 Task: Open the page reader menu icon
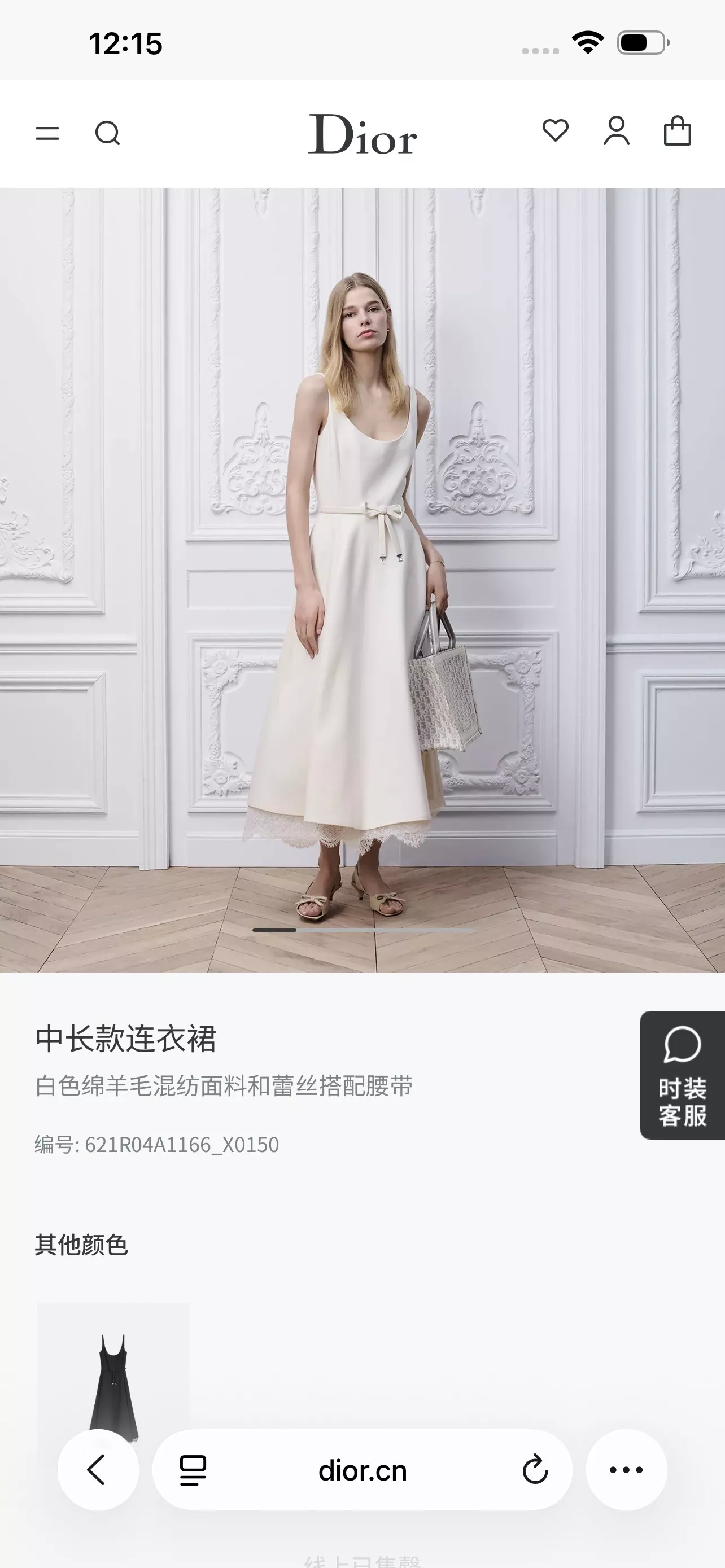[x=193, y=1470]
